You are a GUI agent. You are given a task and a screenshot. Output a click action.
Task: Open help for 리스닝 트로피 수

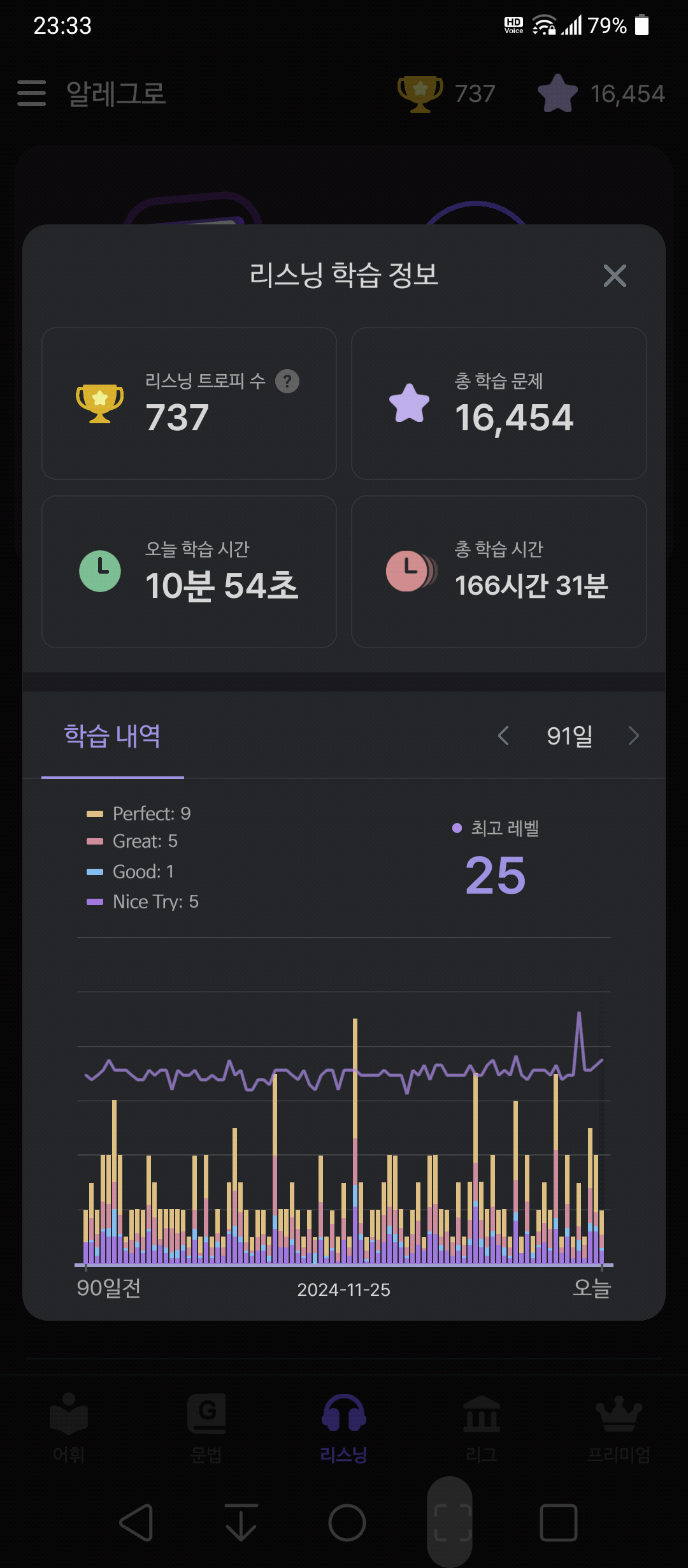pos(287,381)
